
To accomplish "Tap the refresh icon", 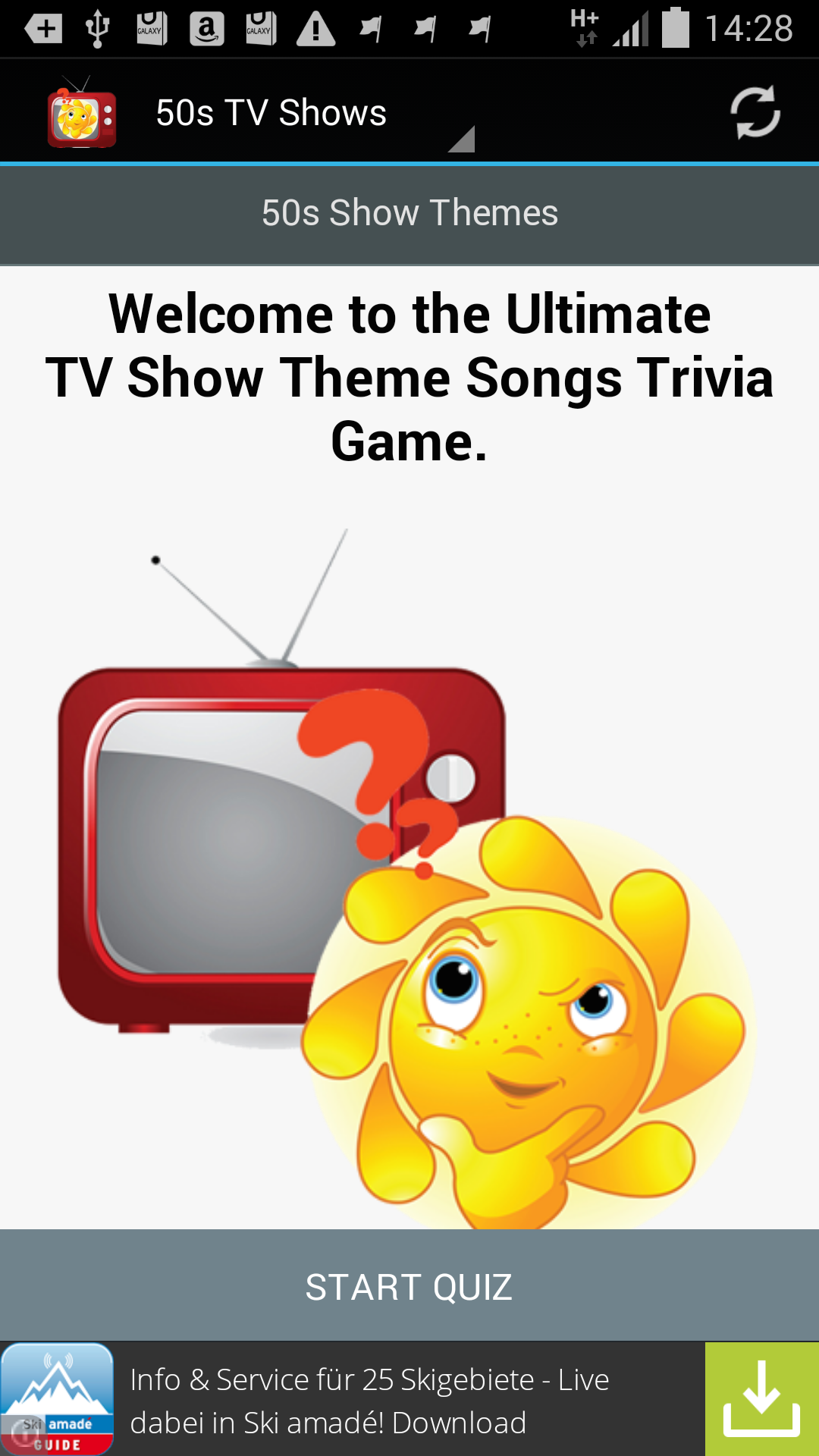I will tap(755, 113).
